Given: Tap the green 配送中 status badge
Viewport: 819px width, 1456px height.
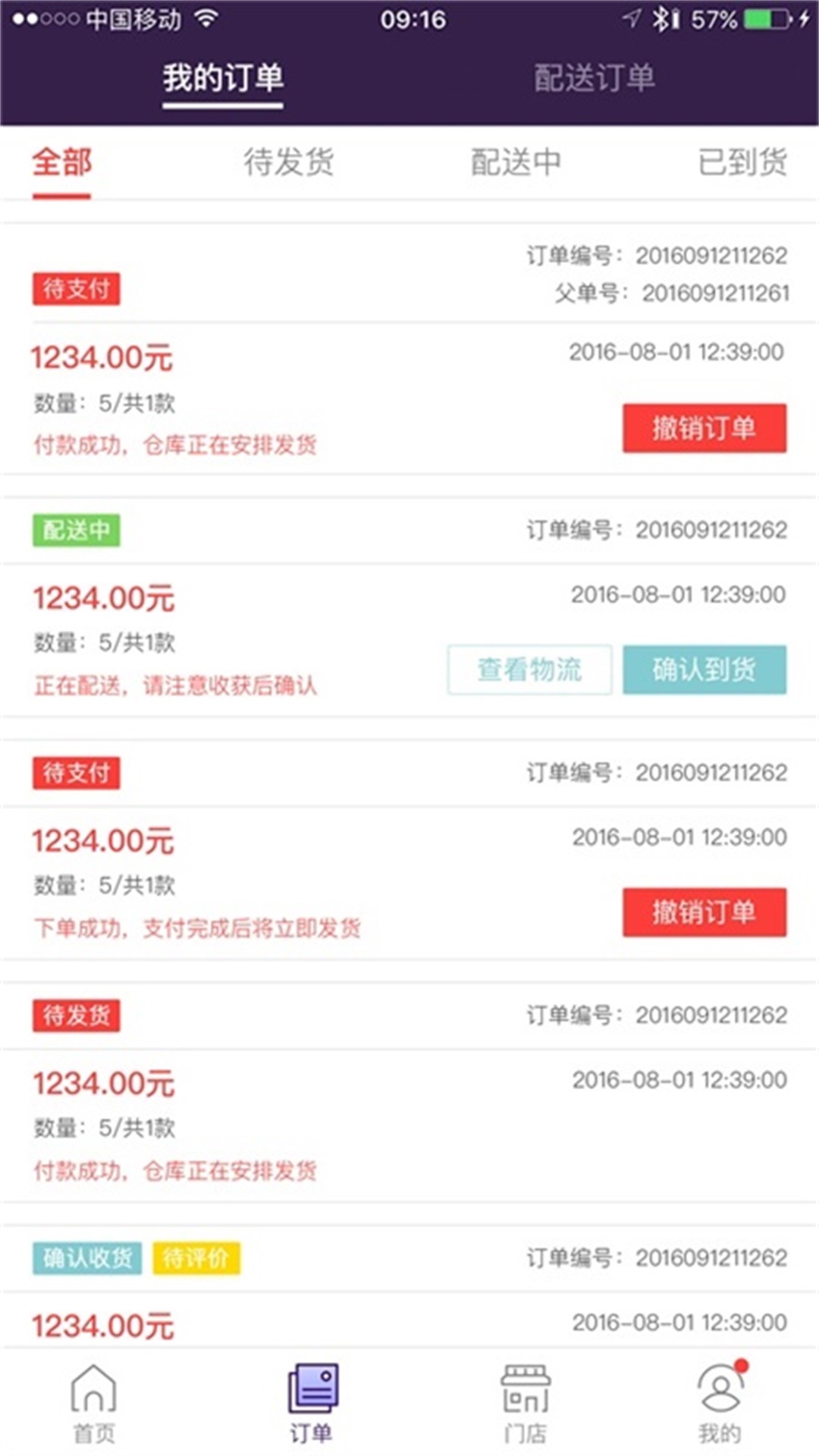Looking at the screenshot, I should [x=76, y=532].
